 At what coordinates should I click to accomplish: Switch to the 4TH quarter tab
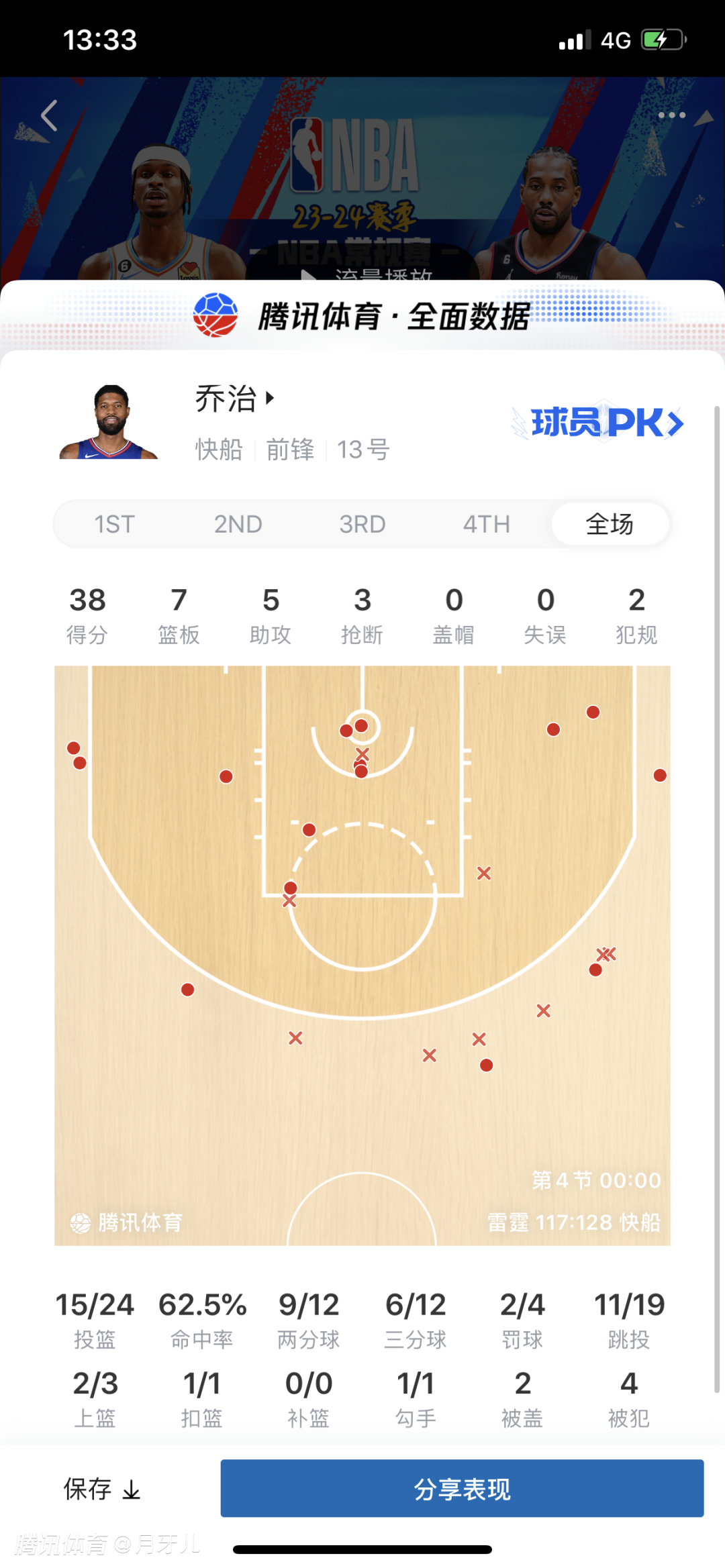486,524
